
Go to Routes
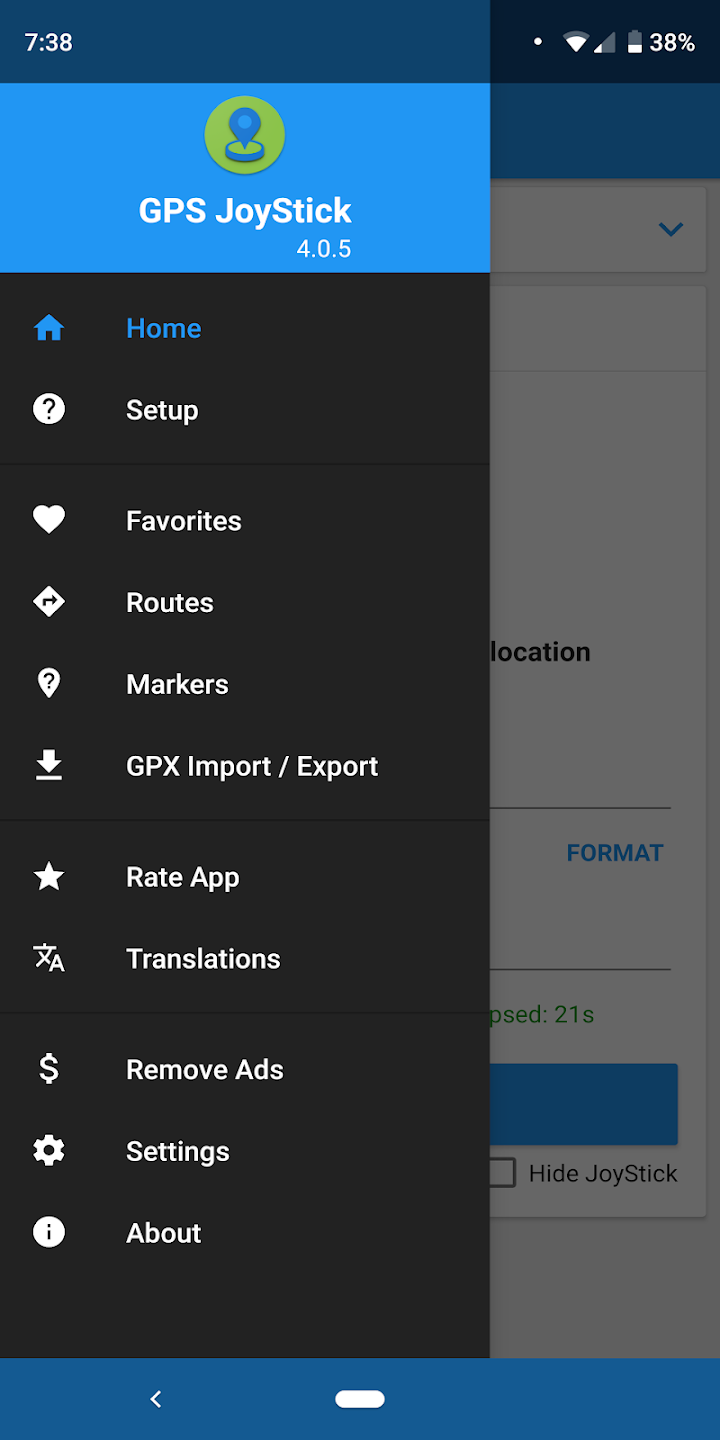245,603
